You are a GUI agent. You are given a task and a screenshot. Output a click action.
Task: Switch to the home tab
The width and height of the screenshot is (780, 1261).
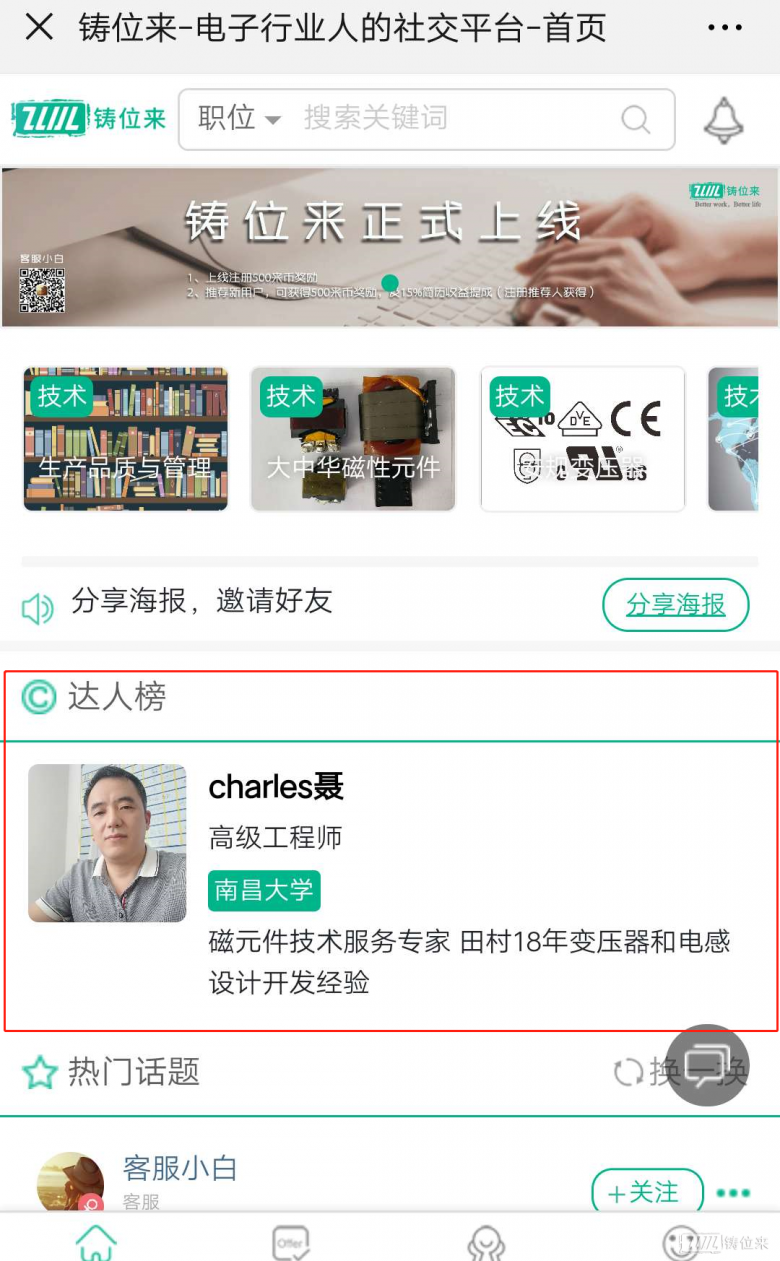tap(96, 1241)
